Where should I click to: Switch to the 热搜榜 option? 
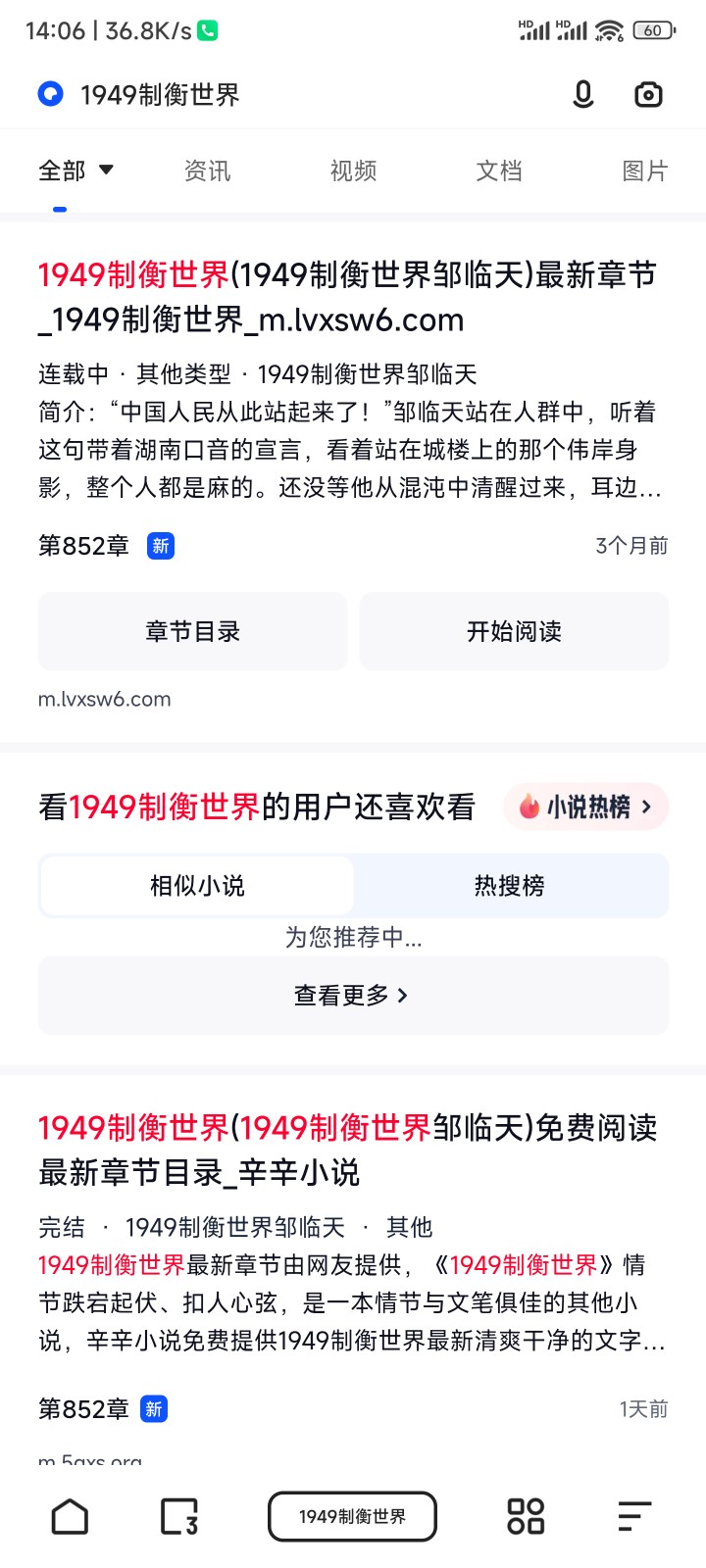[x=510, y=885]
